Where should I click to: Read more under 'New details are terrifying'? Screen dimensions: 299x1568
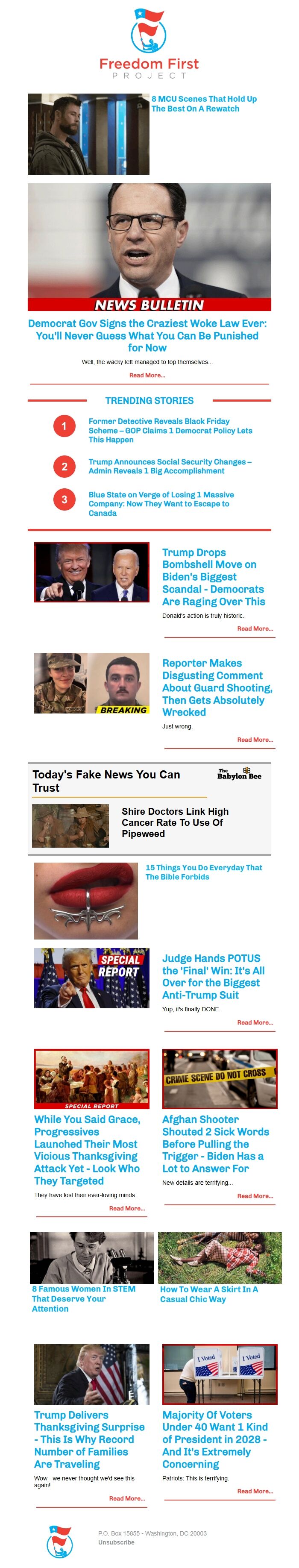pos(255,1196)
